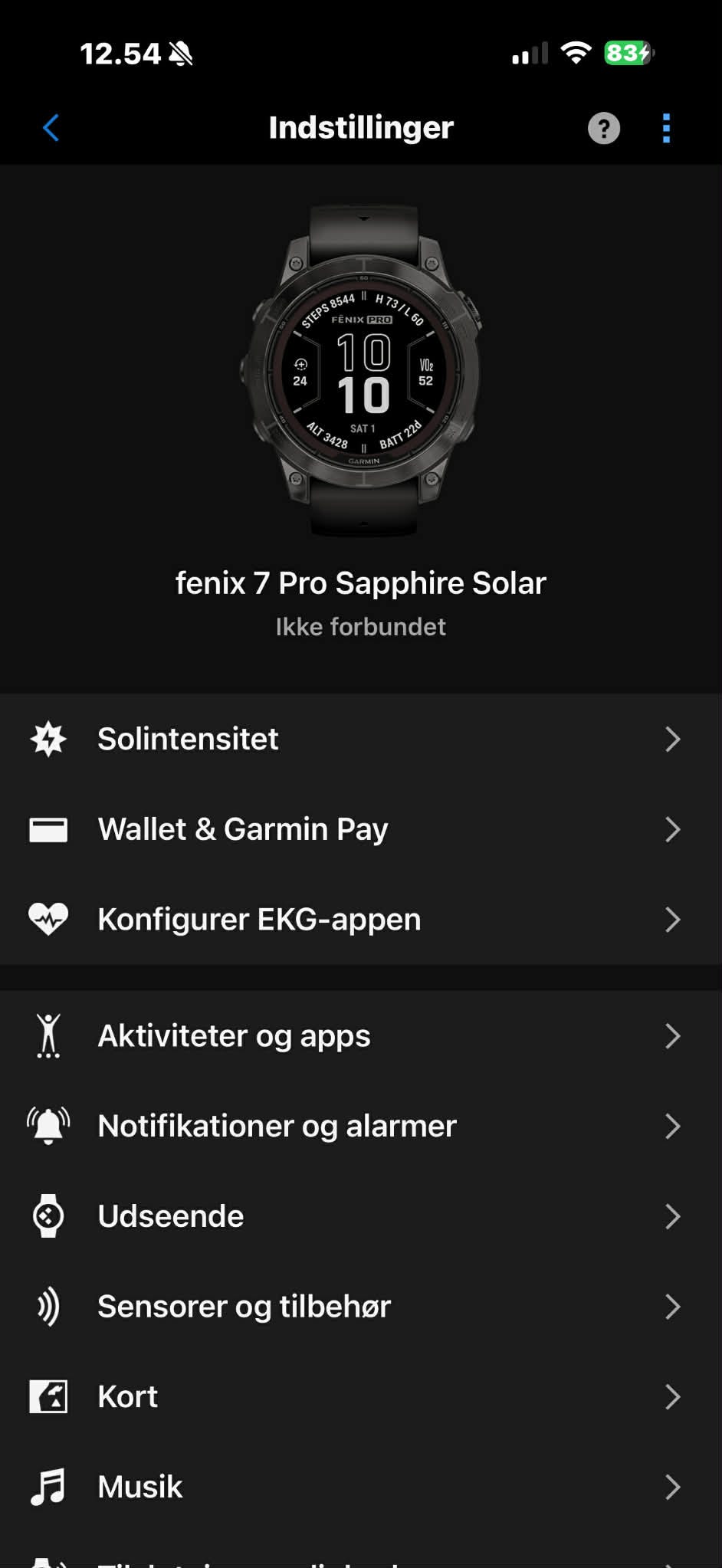This screenshot has height=1568, width=722.
Task: Go to Udseende settings
Action: coord(360,1216)
